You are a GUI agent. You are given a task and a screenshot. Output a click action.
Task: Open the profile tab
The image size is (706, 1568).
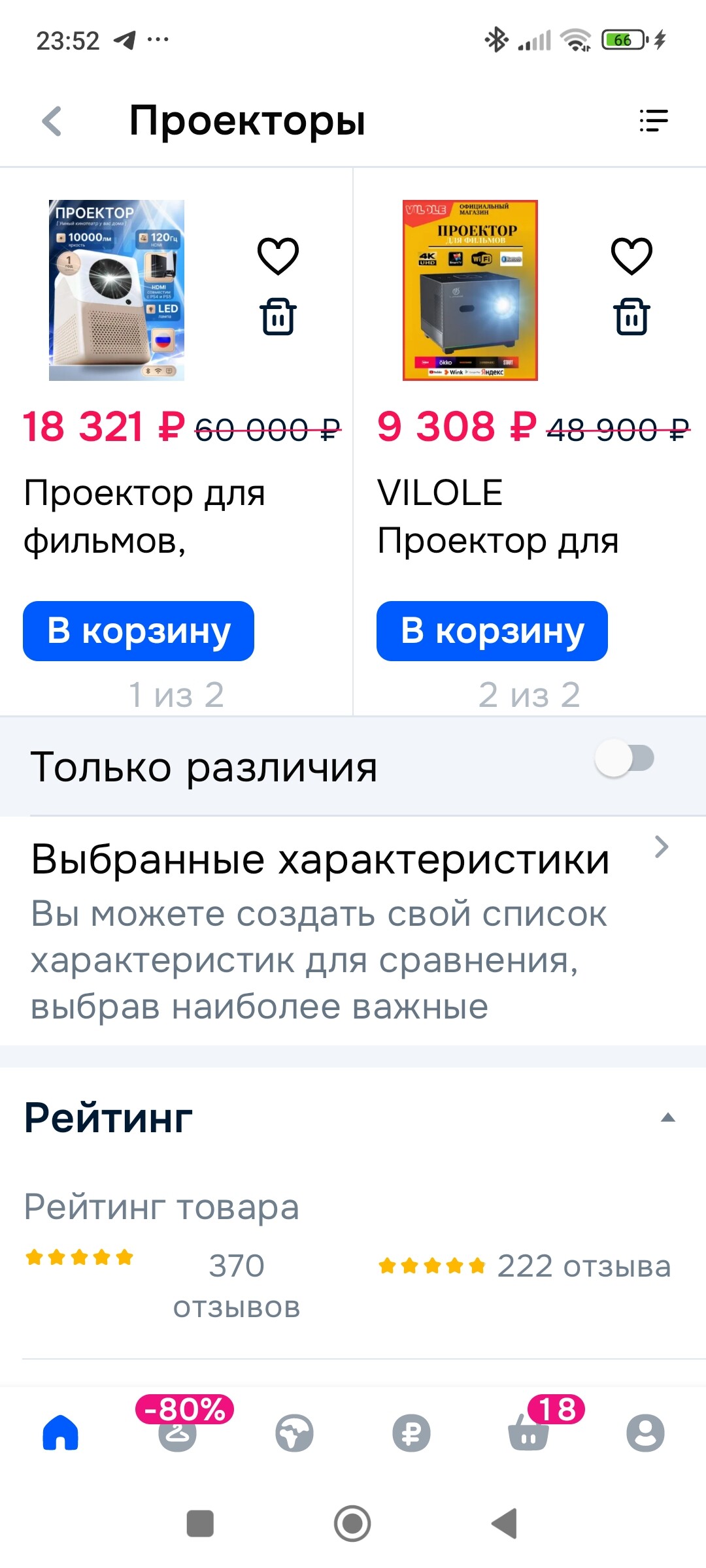(645, 1433)
